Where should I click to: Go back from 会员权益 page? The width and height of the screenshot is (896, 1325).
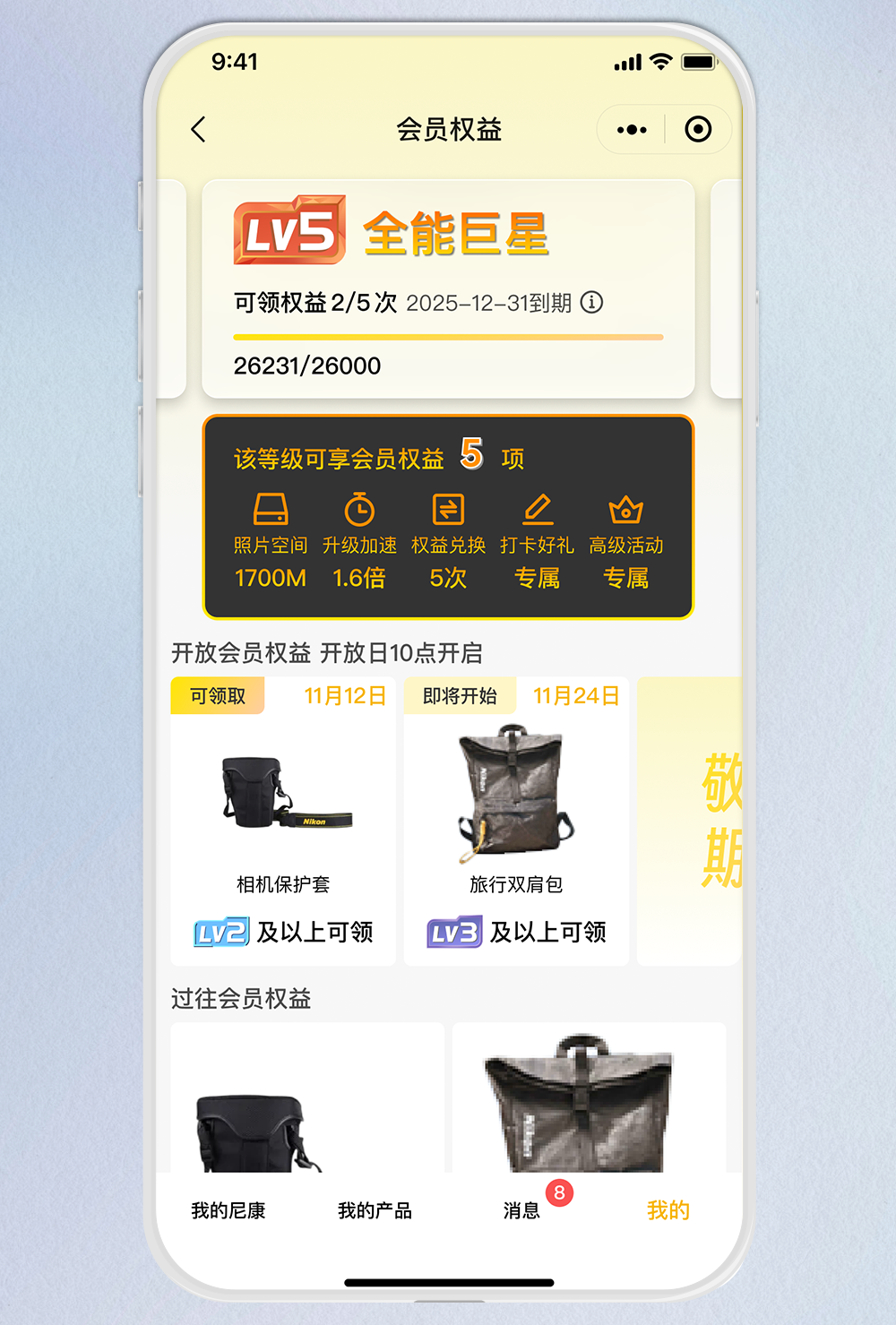pyautogui.click(x=199, y=130)
